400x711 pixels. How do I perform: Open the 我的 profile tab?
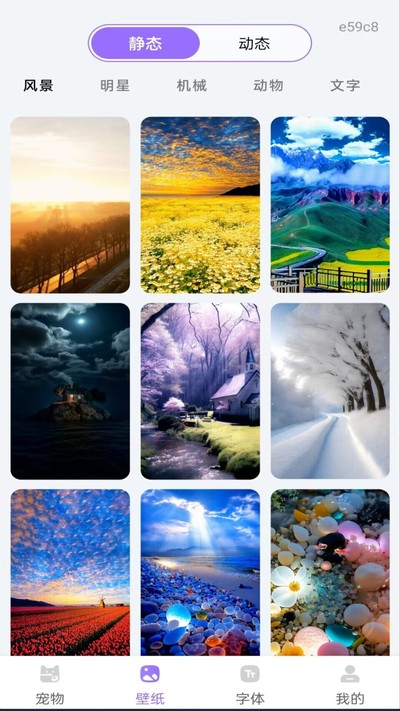(x=350, y=685)
